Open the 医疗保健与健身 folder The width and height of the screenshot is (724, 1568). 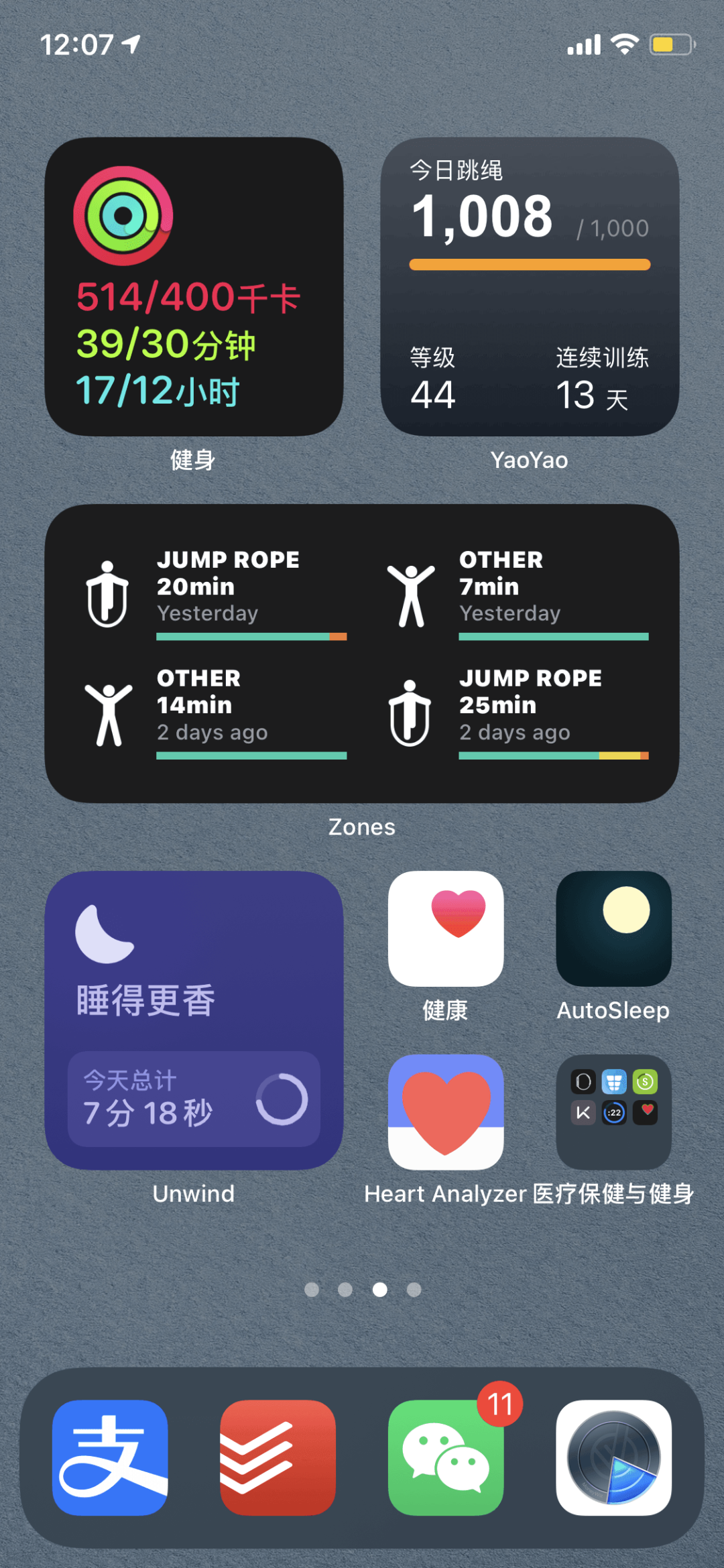pos(613,1113)
